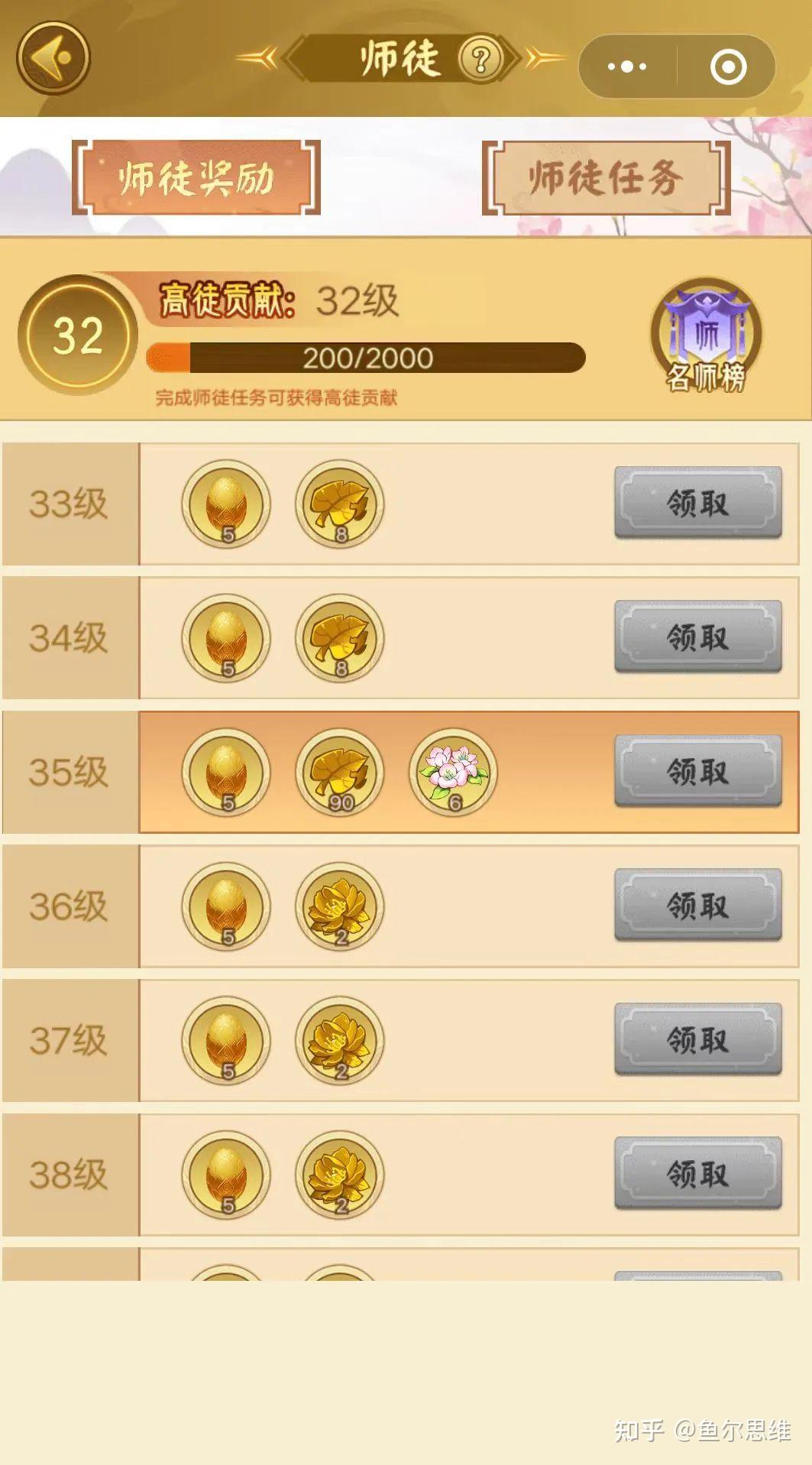Claim the 36级 reward with 领取
This screenshot has height=1465, width=812.
coord(697,906)
